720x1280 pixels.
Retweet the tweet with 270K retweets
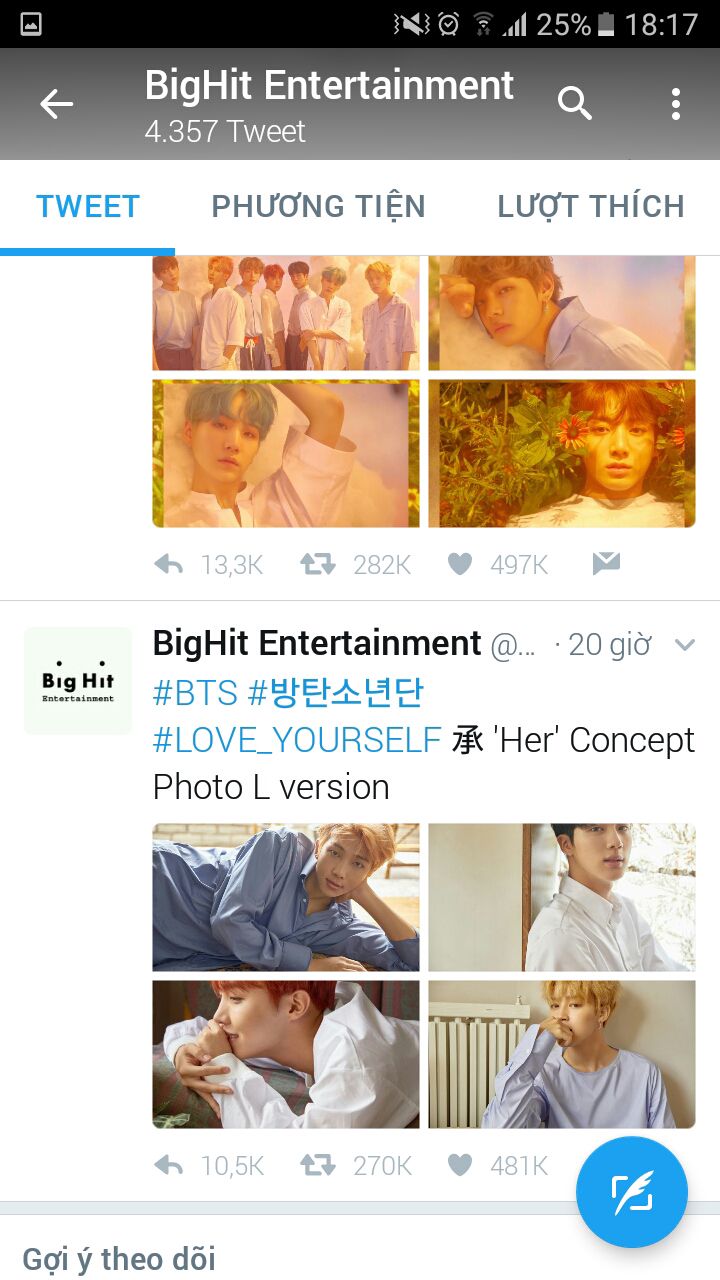[x=318, y=1165]
